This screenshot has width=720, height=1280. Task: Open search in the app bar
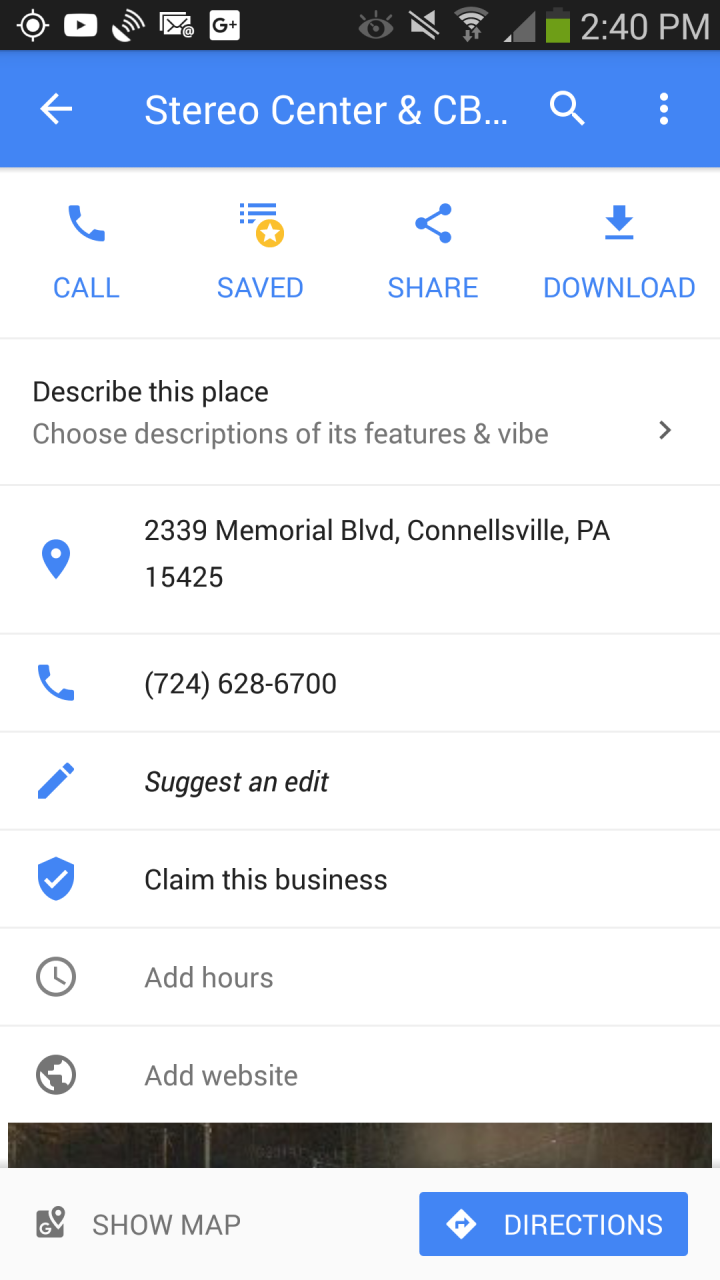tap(567, 109)
